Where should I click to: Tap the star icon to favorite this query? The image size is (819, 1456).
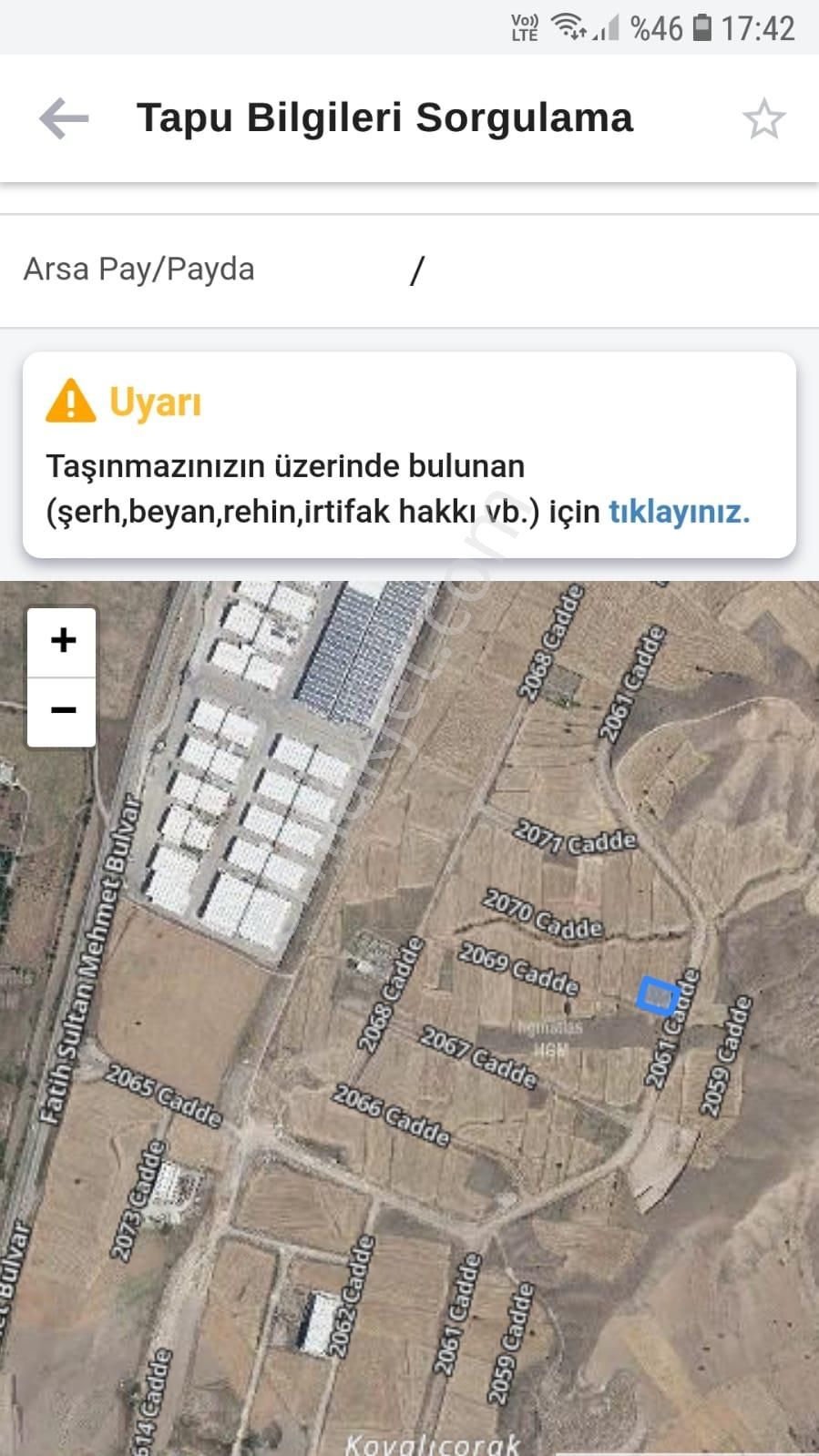point(765,117)
